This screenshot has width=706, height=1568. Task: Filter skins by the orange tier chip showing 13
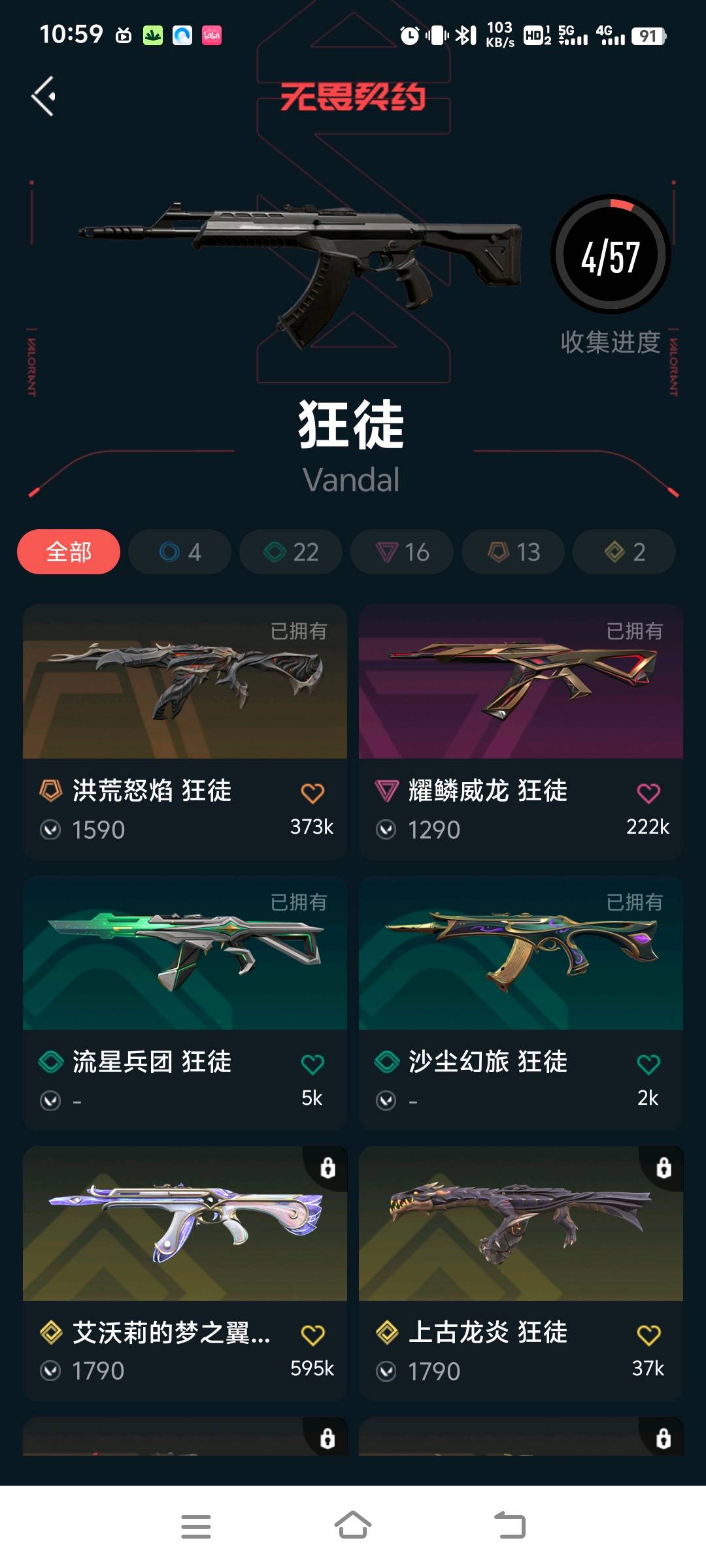[513, 552]
